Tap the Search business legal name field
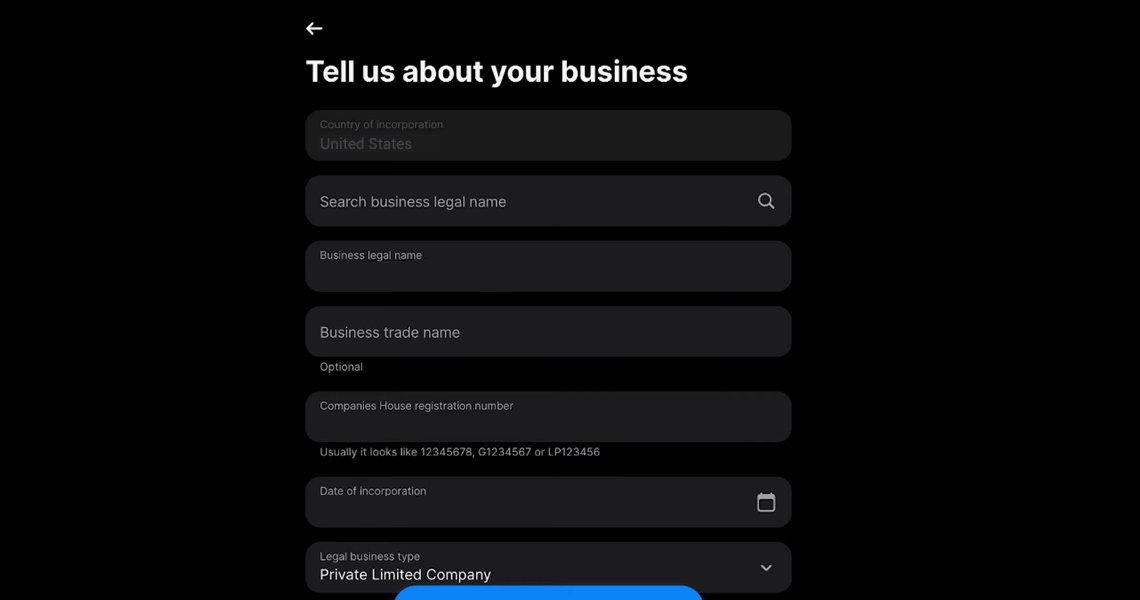The width and height of the screenshot is (1140, 600). tap(548, 201)
